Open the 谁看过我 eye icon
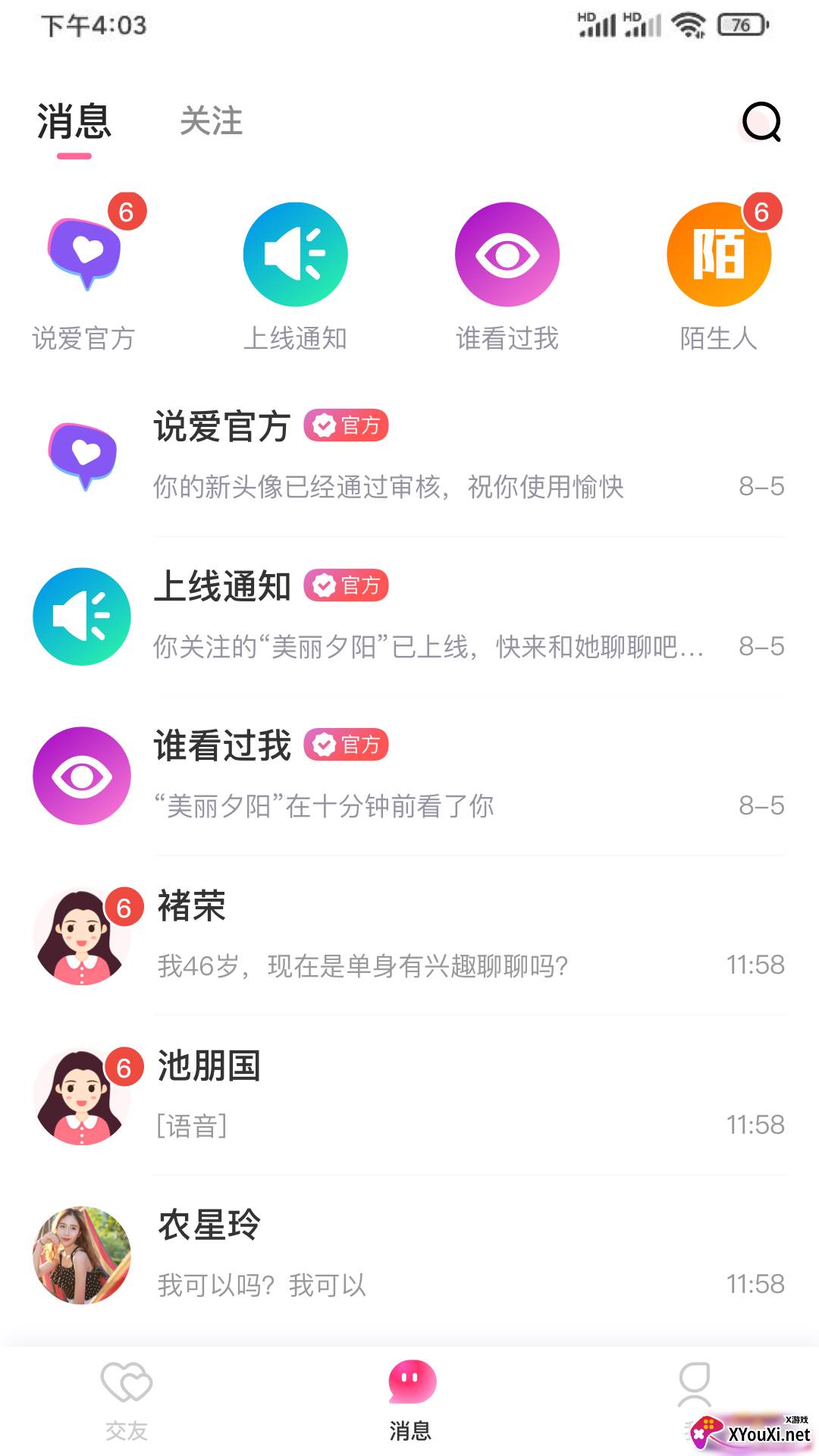 (x=507, y=254)
